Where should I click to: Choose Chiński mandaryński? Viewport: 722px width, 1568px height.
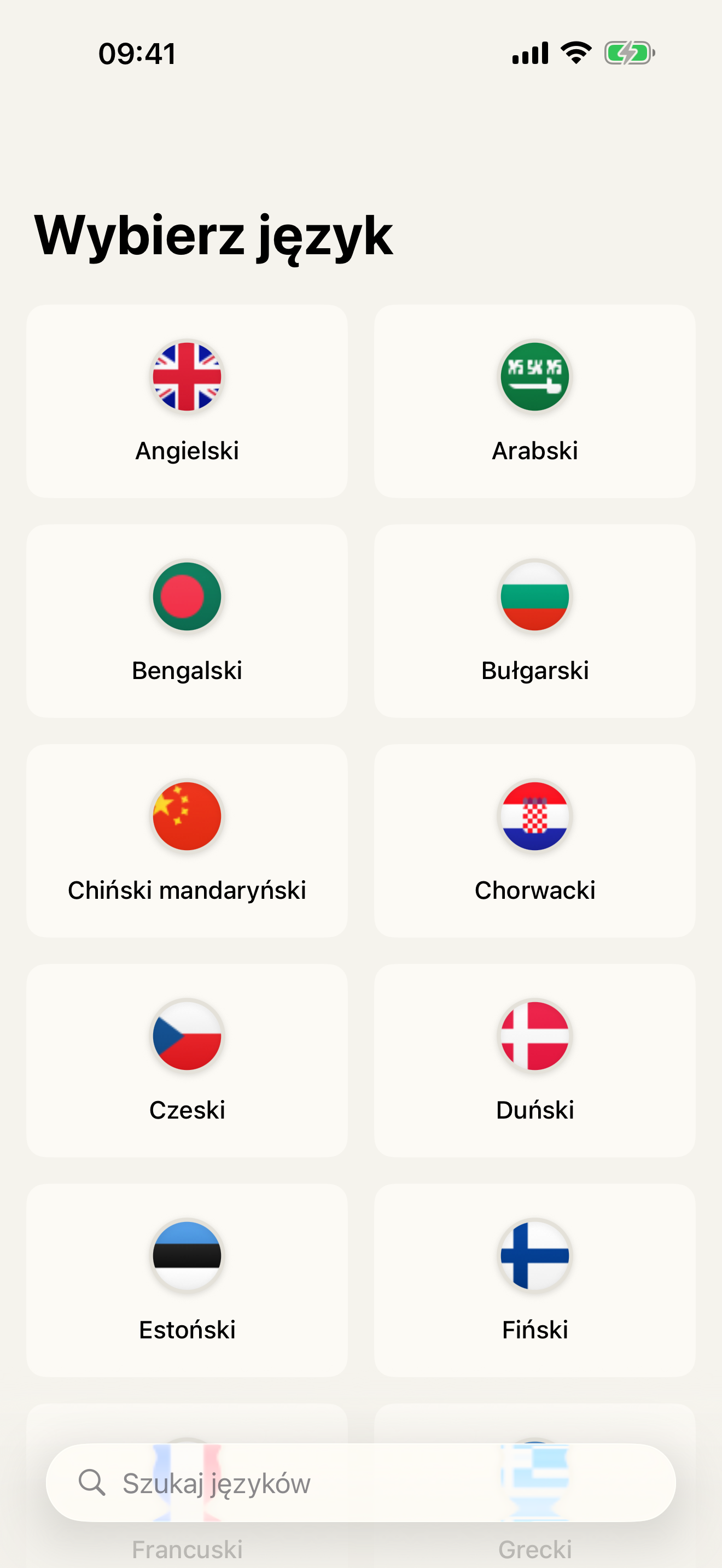coord(187,841)
